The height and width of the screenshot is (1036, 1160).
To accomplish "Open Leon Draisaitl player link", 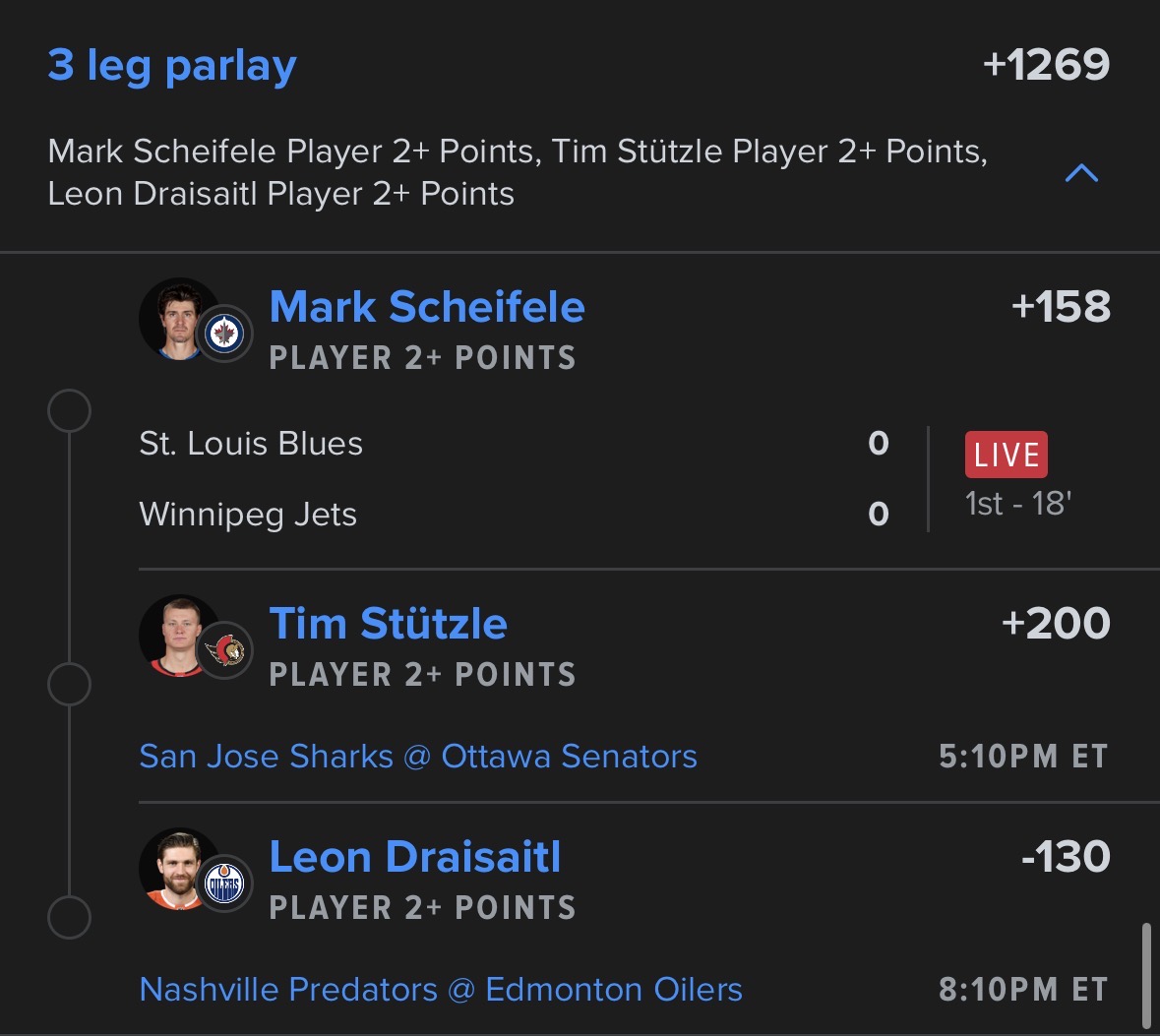I will point(414,857).
